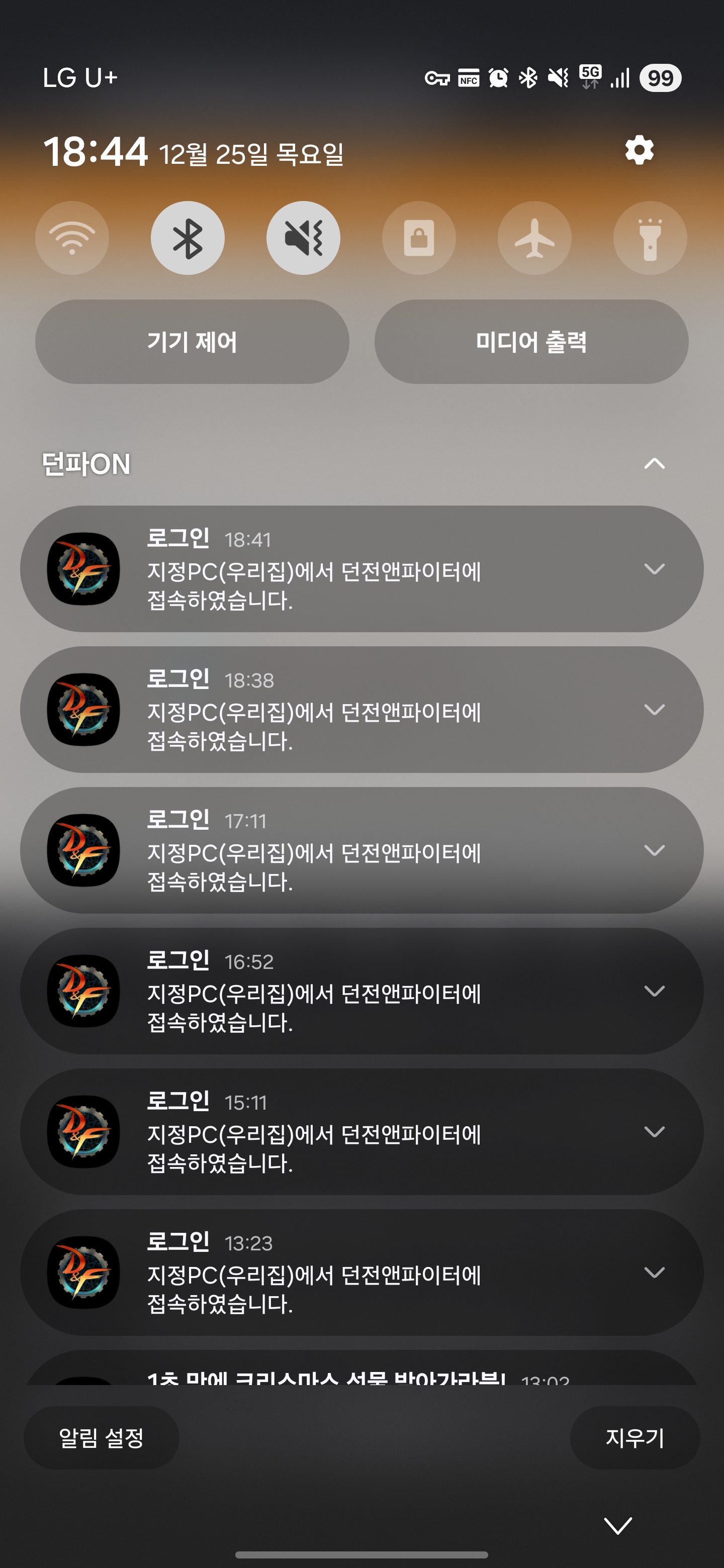Open settings via the gear icon

coord(639,150)
